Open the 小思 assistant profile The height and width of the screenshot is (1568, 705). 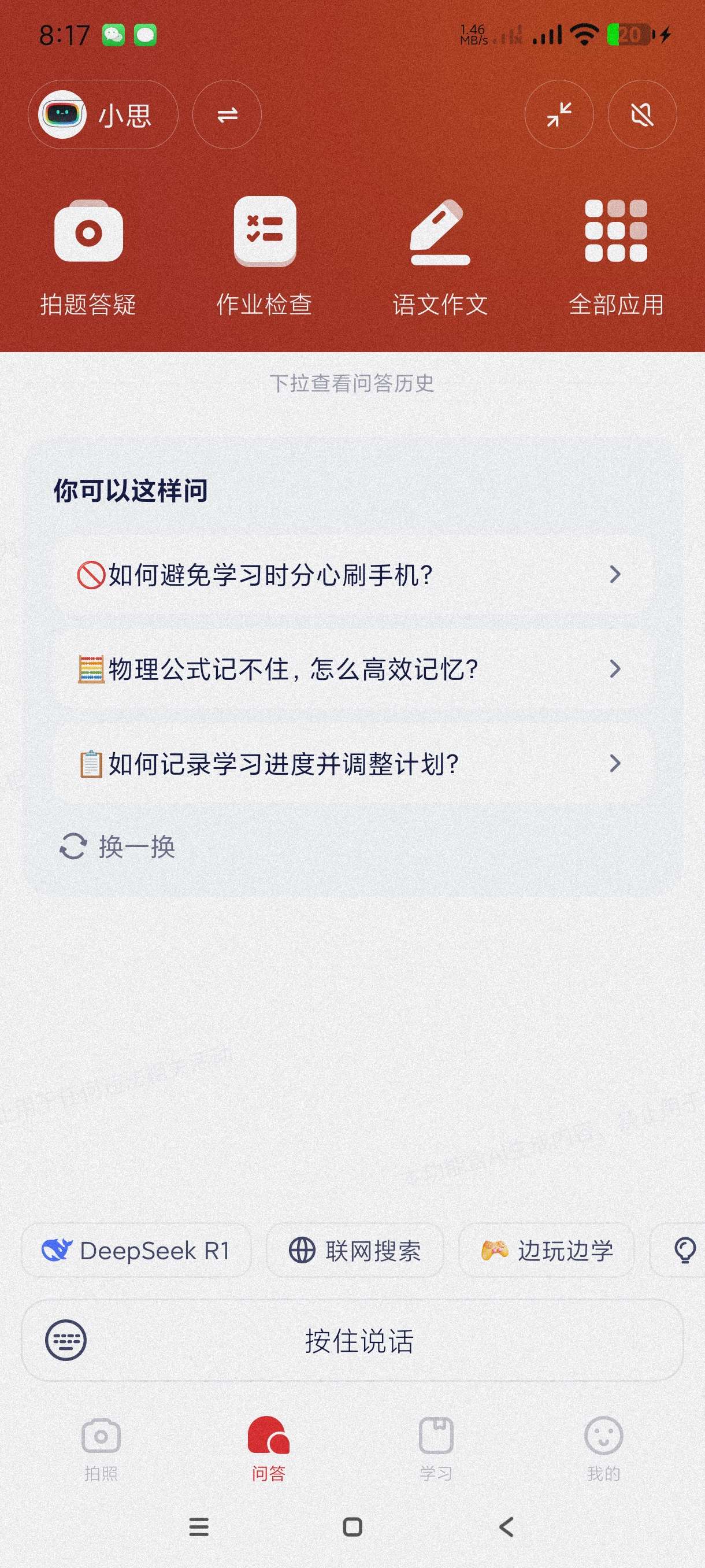pyautogui.click(x=103, y=114)
